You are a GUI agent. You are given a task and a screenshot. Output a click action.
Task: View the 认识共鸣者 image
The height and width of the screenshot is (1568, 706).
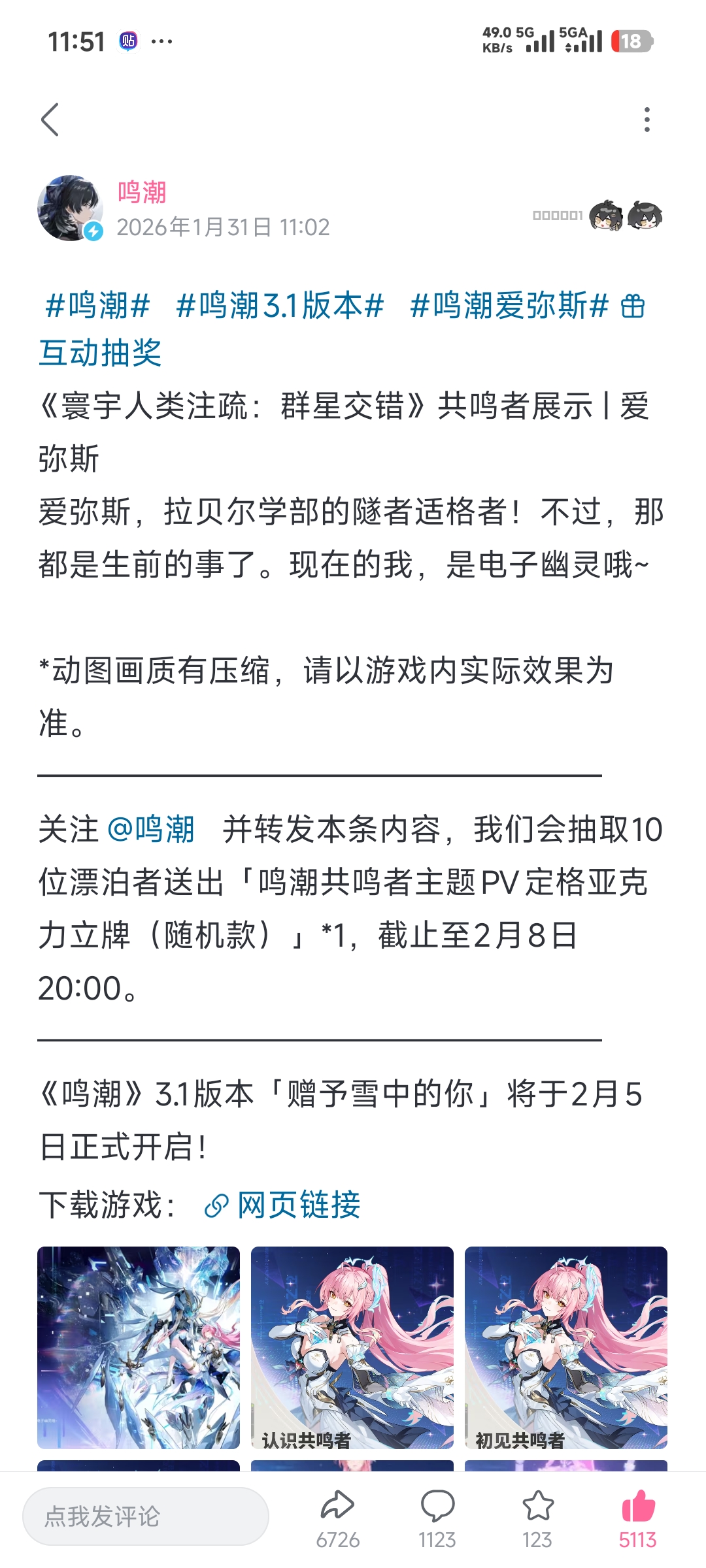point(352,1347)
